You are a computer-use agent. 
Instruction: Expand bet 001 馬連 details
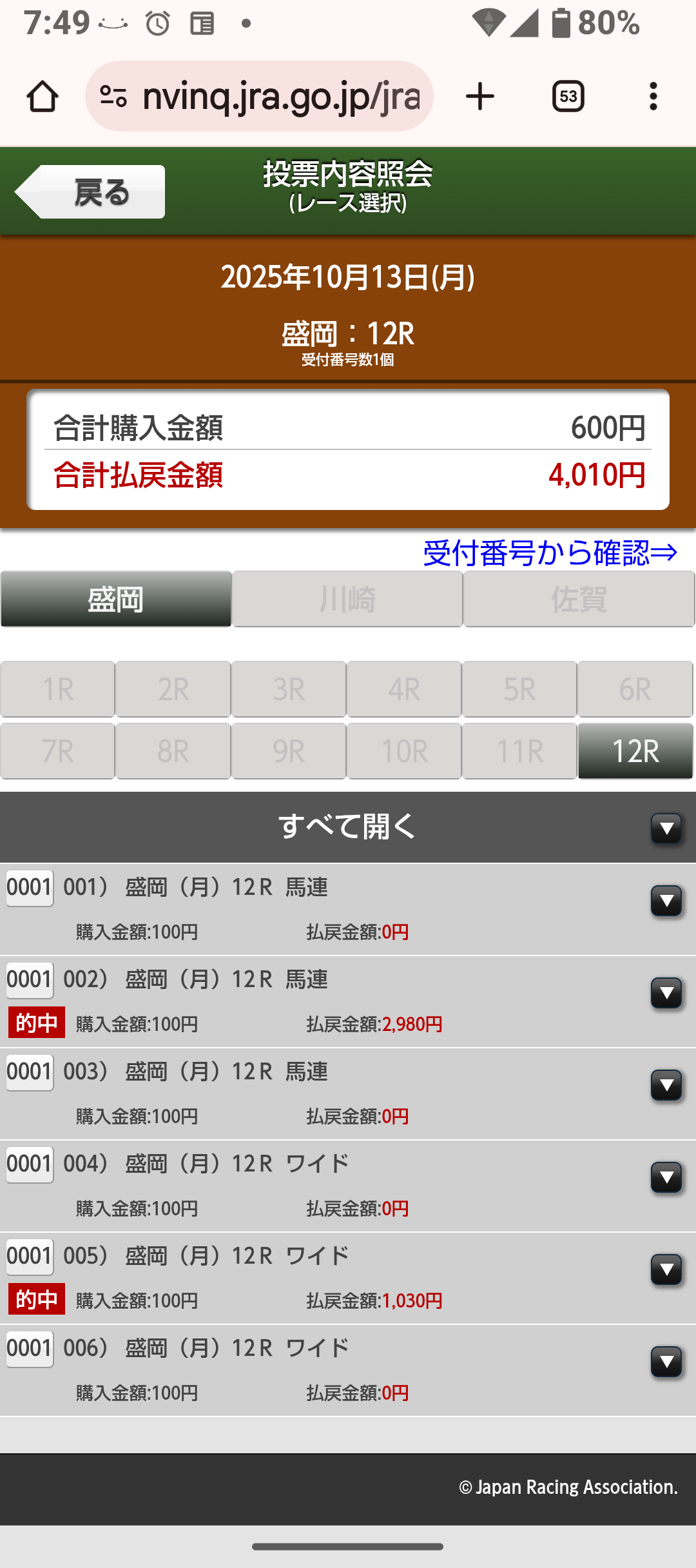tap(666, 901)
